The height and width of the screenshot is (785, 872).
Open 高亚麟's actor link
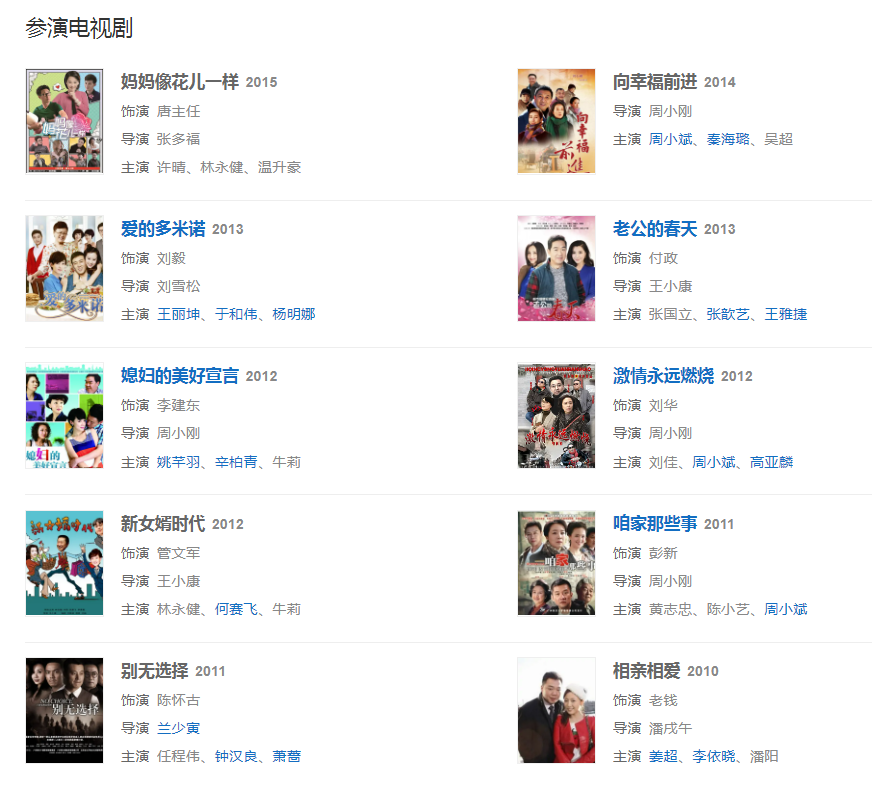(x=772, y=462)
